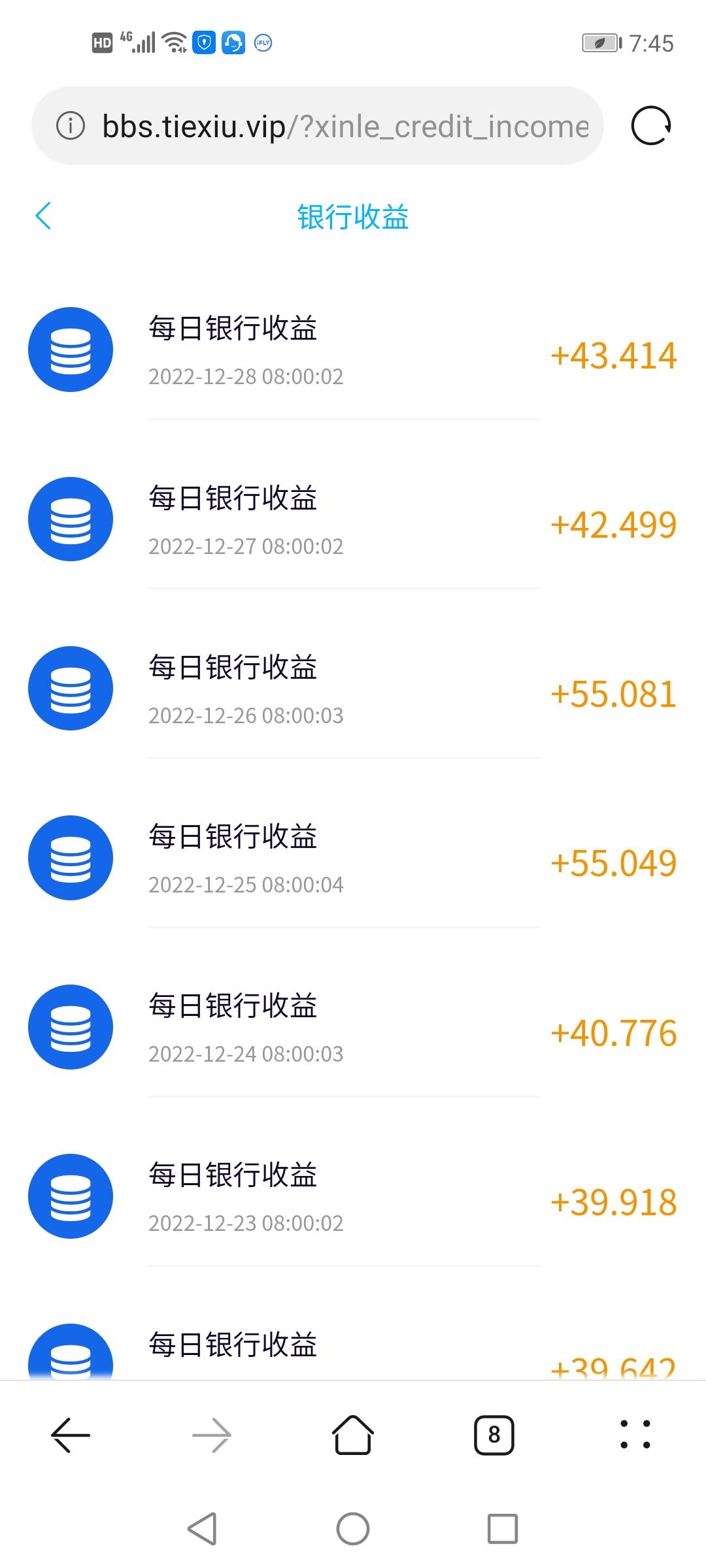706x1568 pixels.
Task: Open the system recent apps view
Action: [503, 1529]
